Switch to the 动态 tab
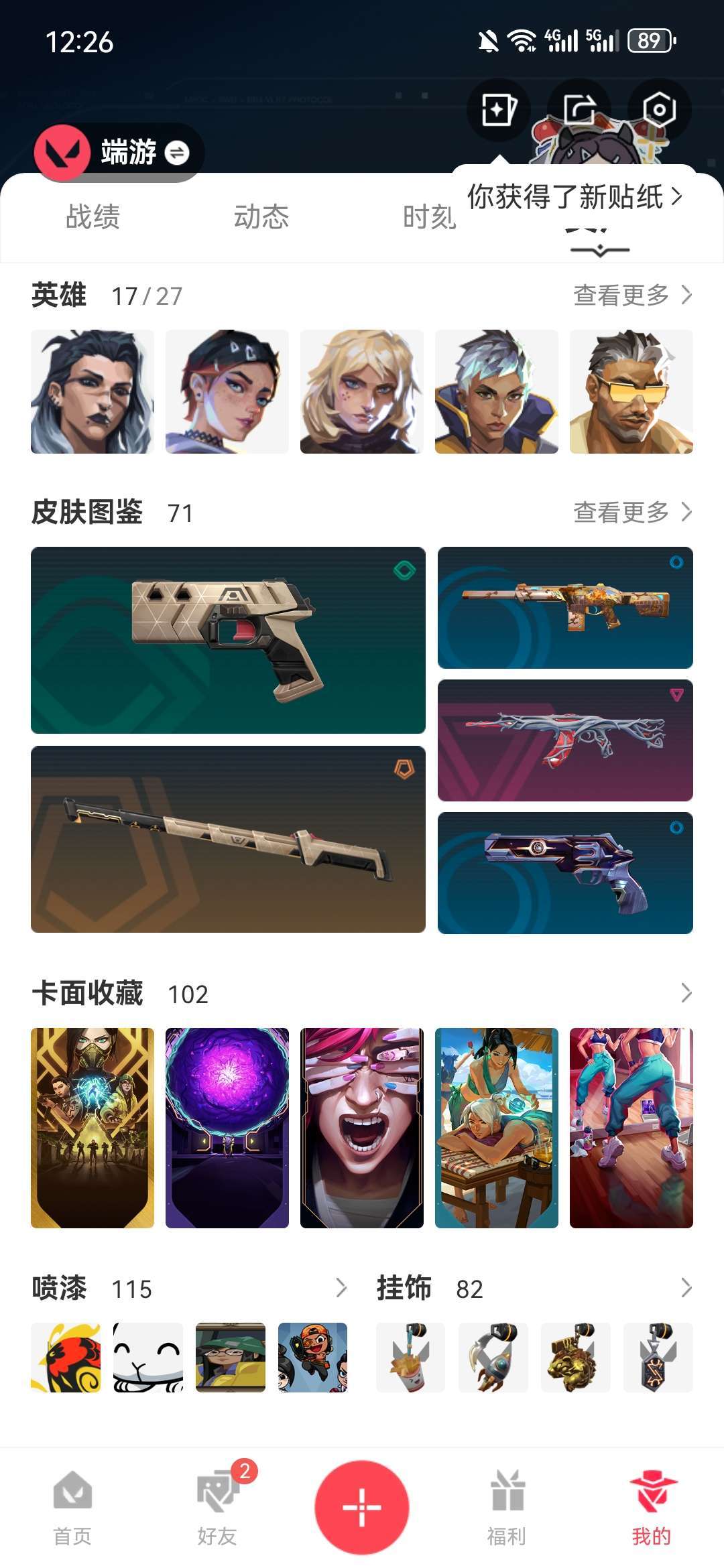724x1568 pixels. 261,217
